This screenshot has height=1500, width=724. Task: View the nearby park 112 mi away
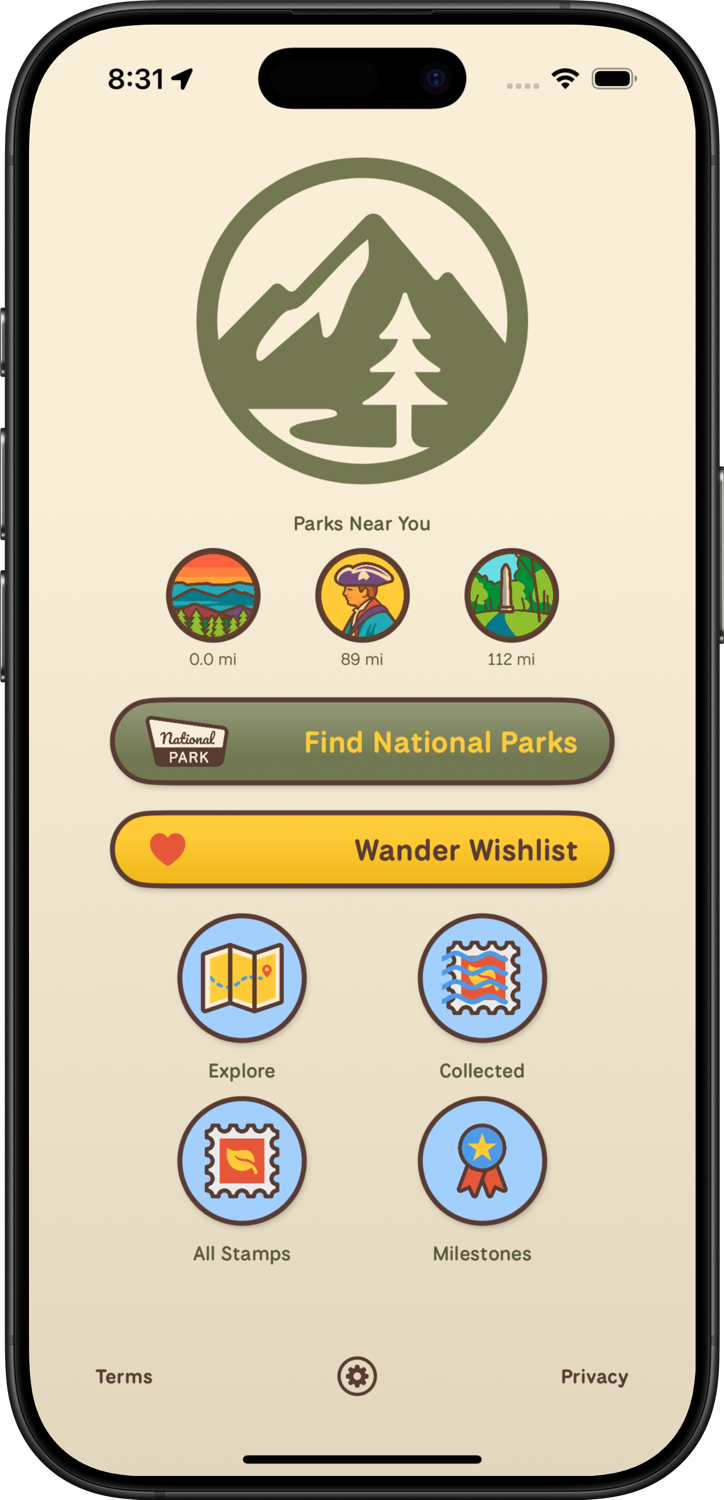[x=511, y=596]
